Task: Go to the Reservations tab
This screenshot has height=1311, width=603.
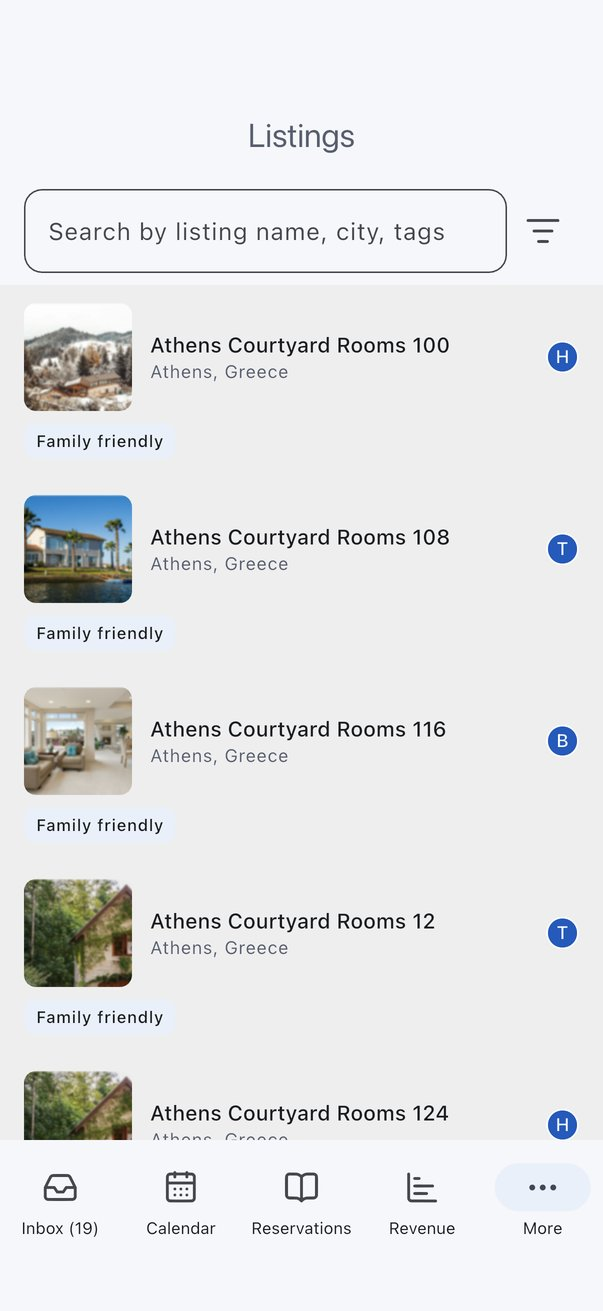Action: 301,1203
